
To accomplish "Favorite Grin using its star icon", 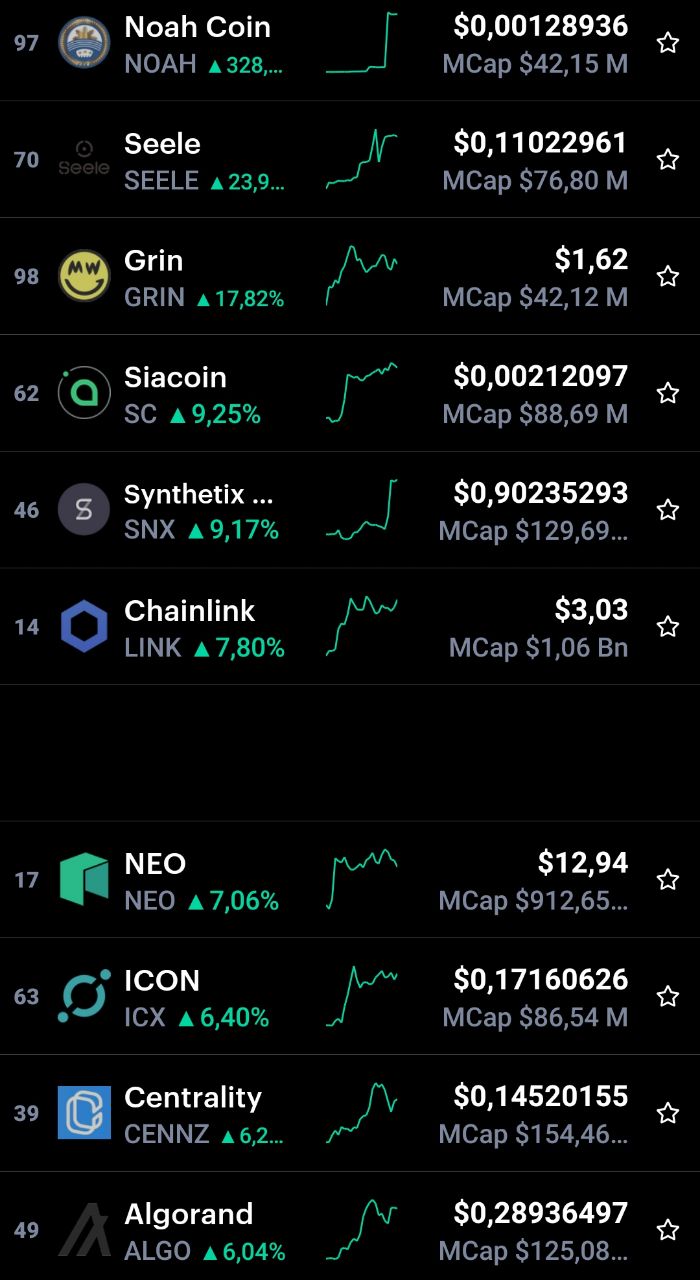I will click(668, 277).
